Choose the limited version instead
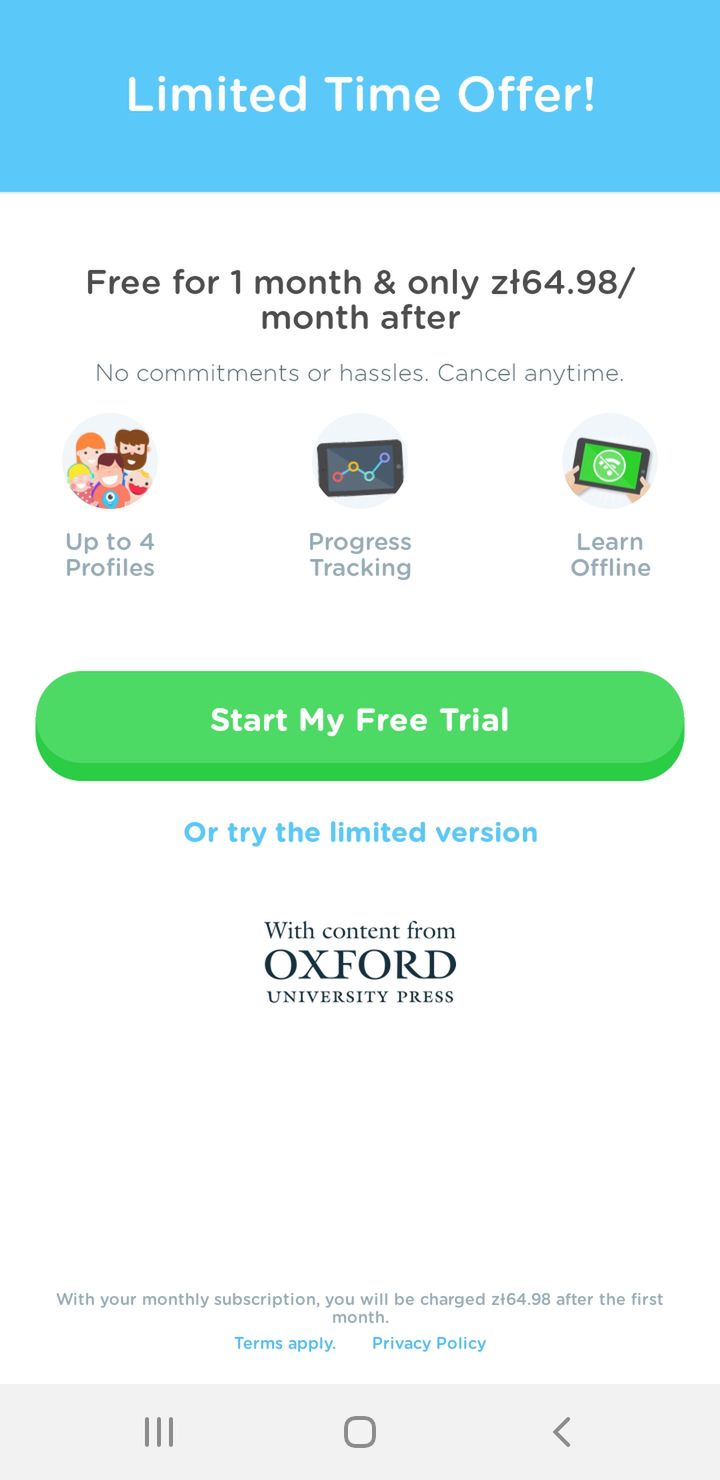This screenshot has width=720, height=1480. click(360, 832)
